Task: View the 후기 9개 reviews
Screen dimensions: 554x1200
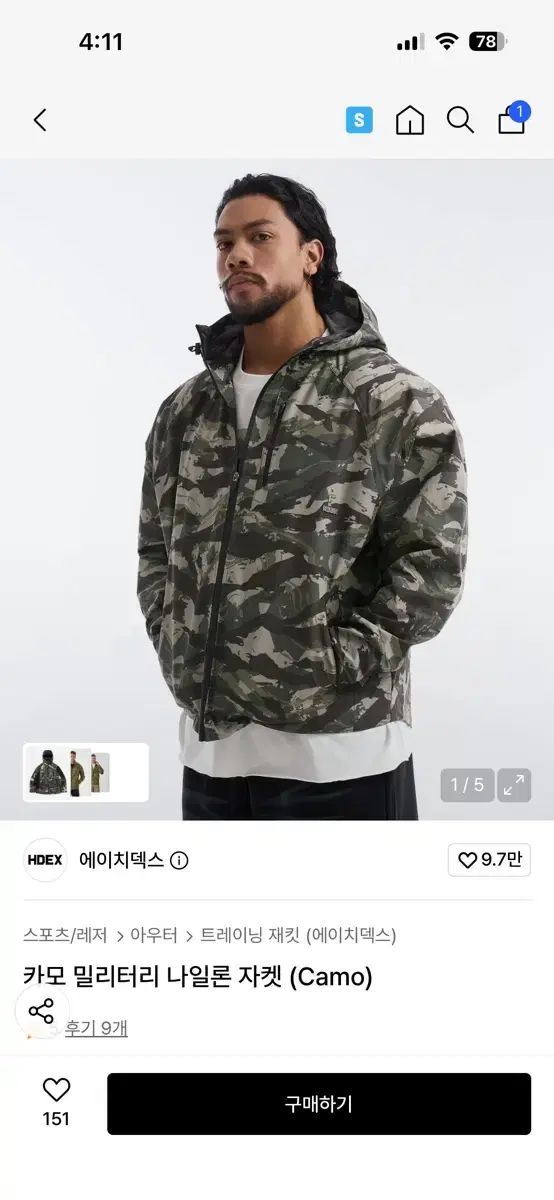Action: click(96, 1028)
